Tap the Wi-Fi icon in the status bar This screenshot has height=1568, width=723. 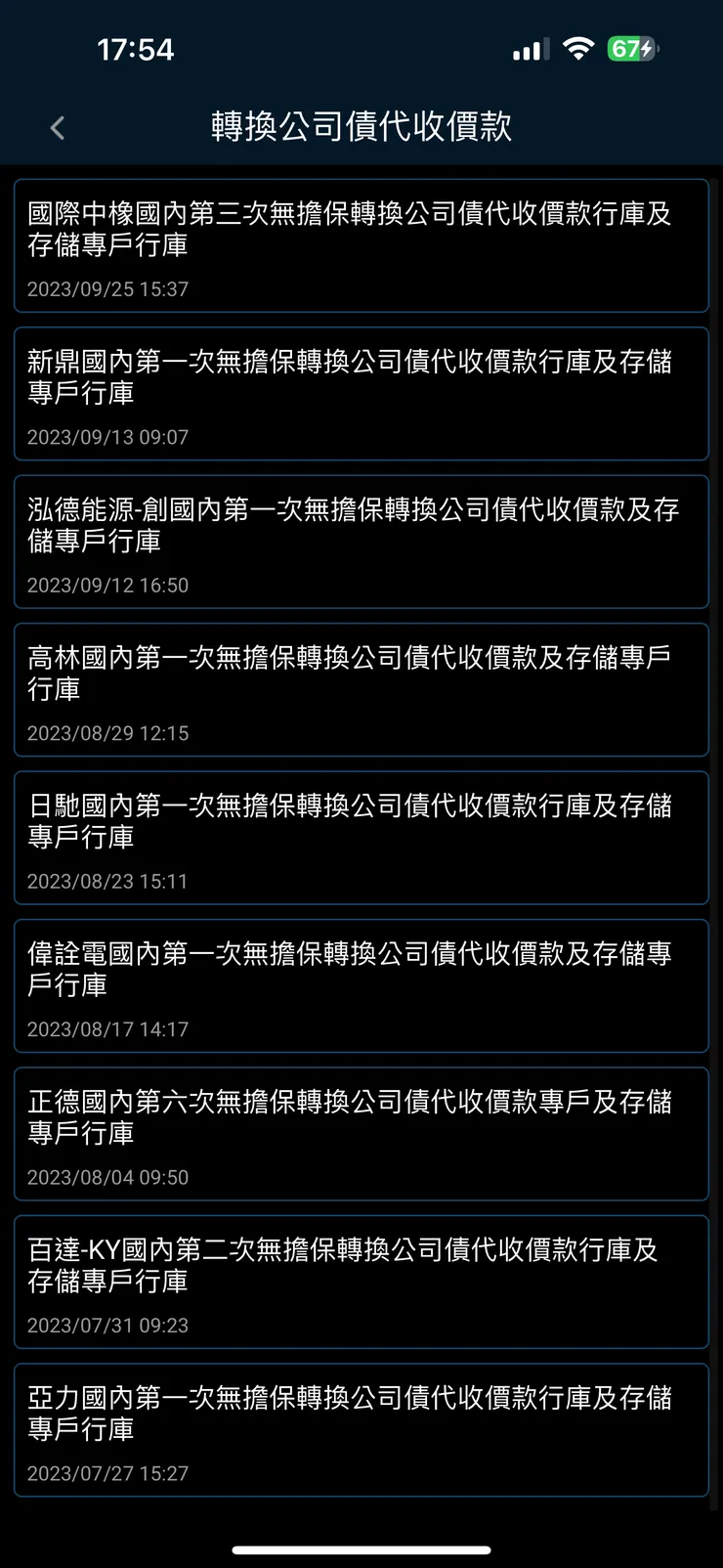pos(578,48)
